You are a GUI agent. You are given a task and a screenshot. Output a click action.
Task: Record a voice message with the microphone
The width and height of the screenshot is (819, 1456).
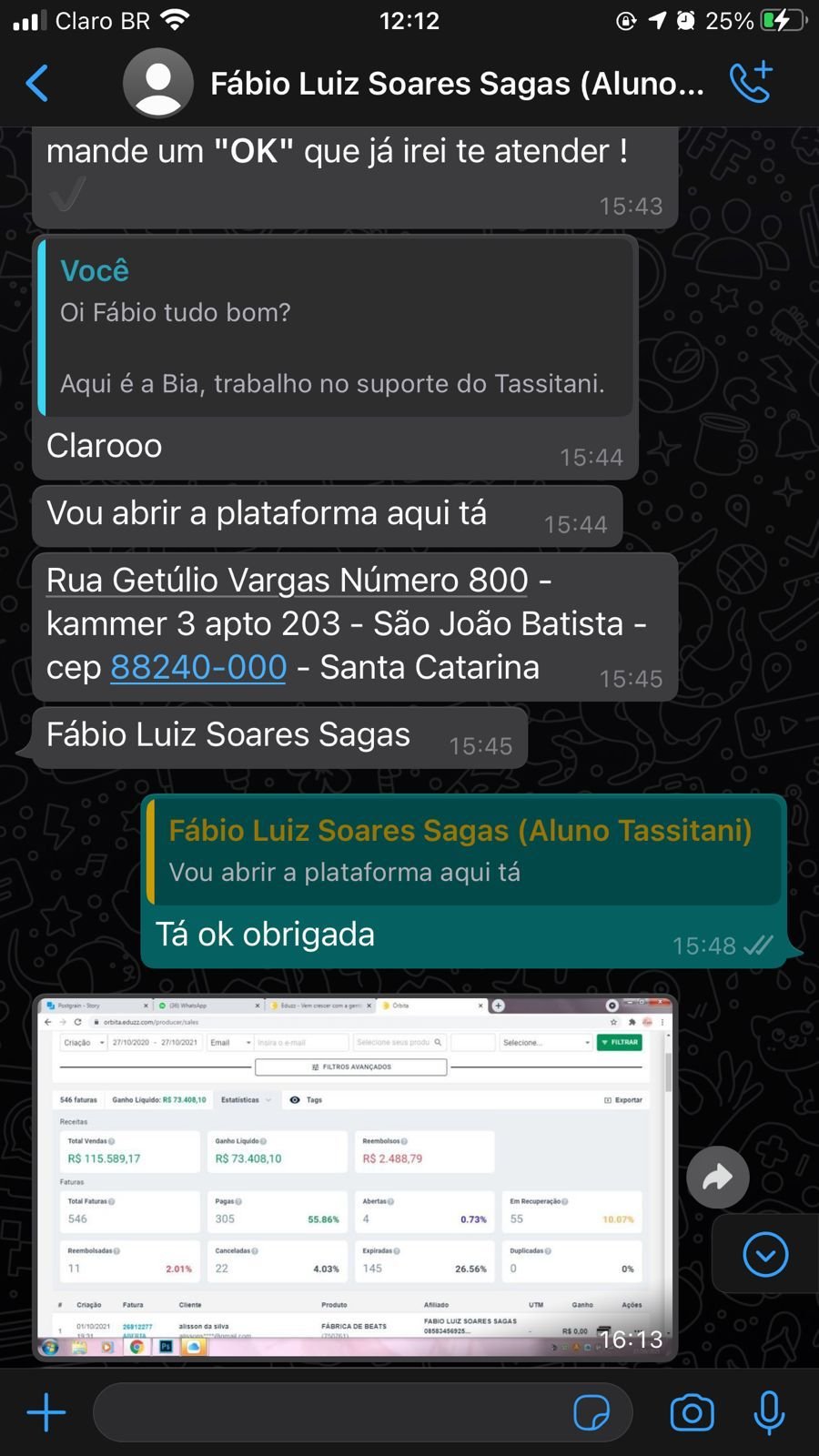click(769, 1412)
